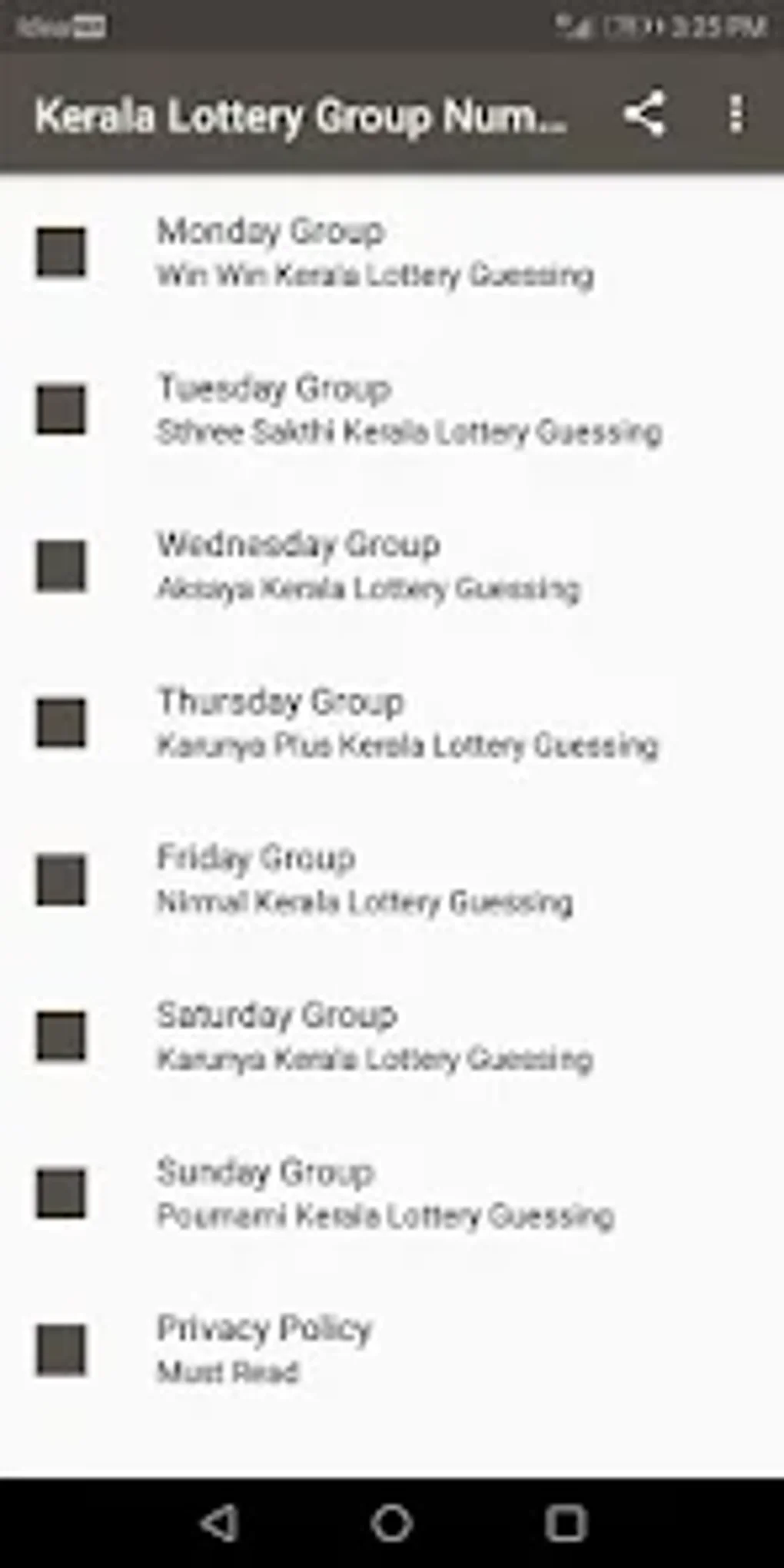
Task: Go back with system back button
Action: (x=218, y=1523)
